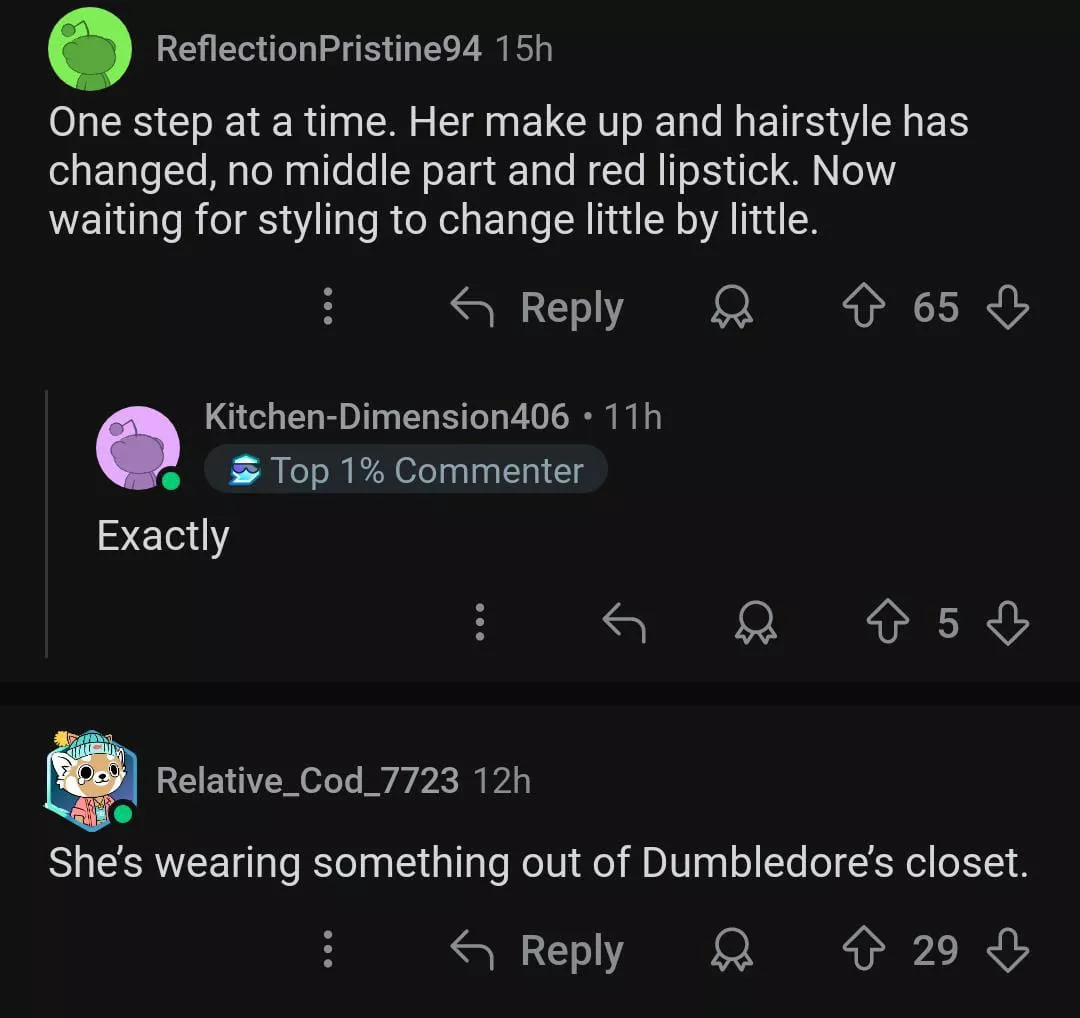Screen dimensions: 1080x1018
Task: Award Relative_Cod_7723's comment
Action: click(732, 950)
